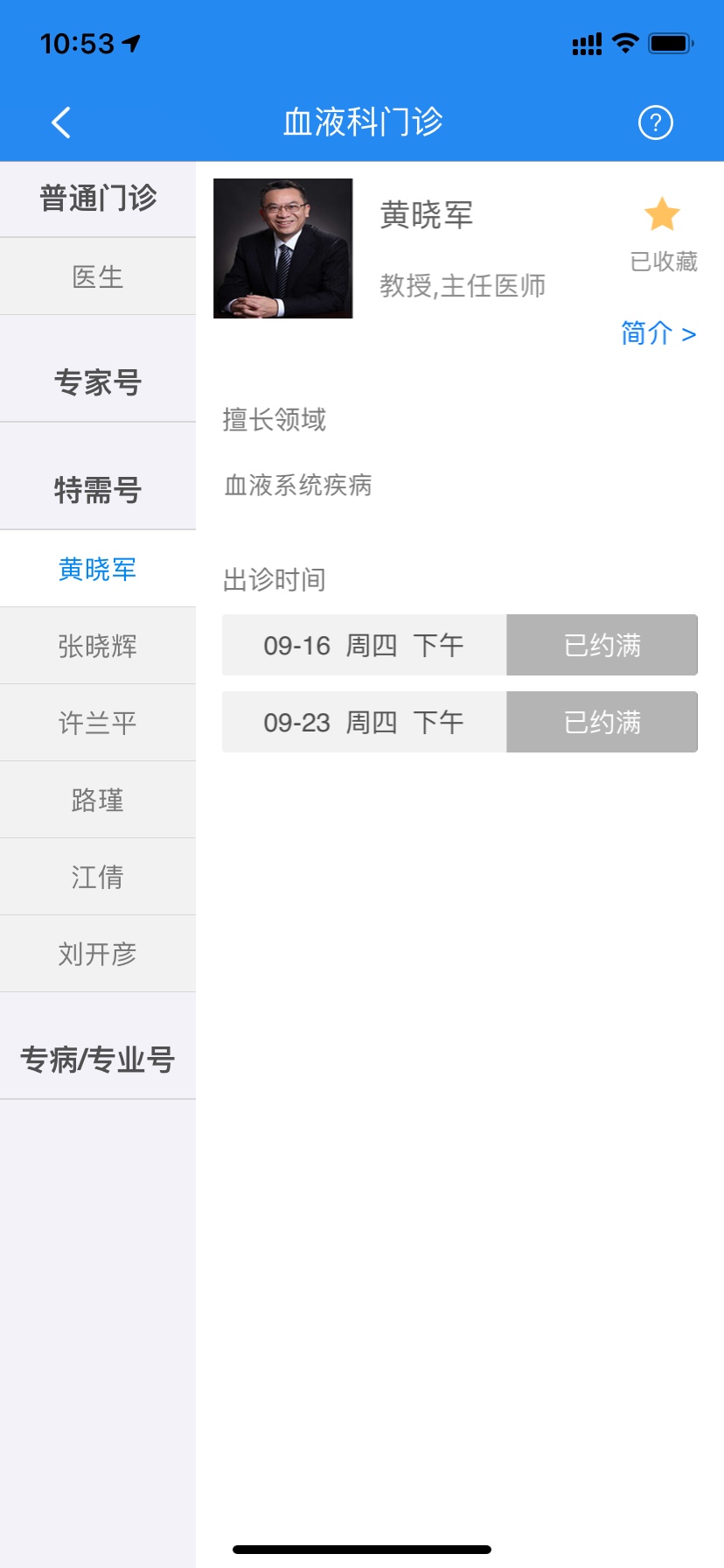Screen dimensions: 724x1568
Task: Tap 已约满 for the 09-16 slot
Action: click(602, 645)
